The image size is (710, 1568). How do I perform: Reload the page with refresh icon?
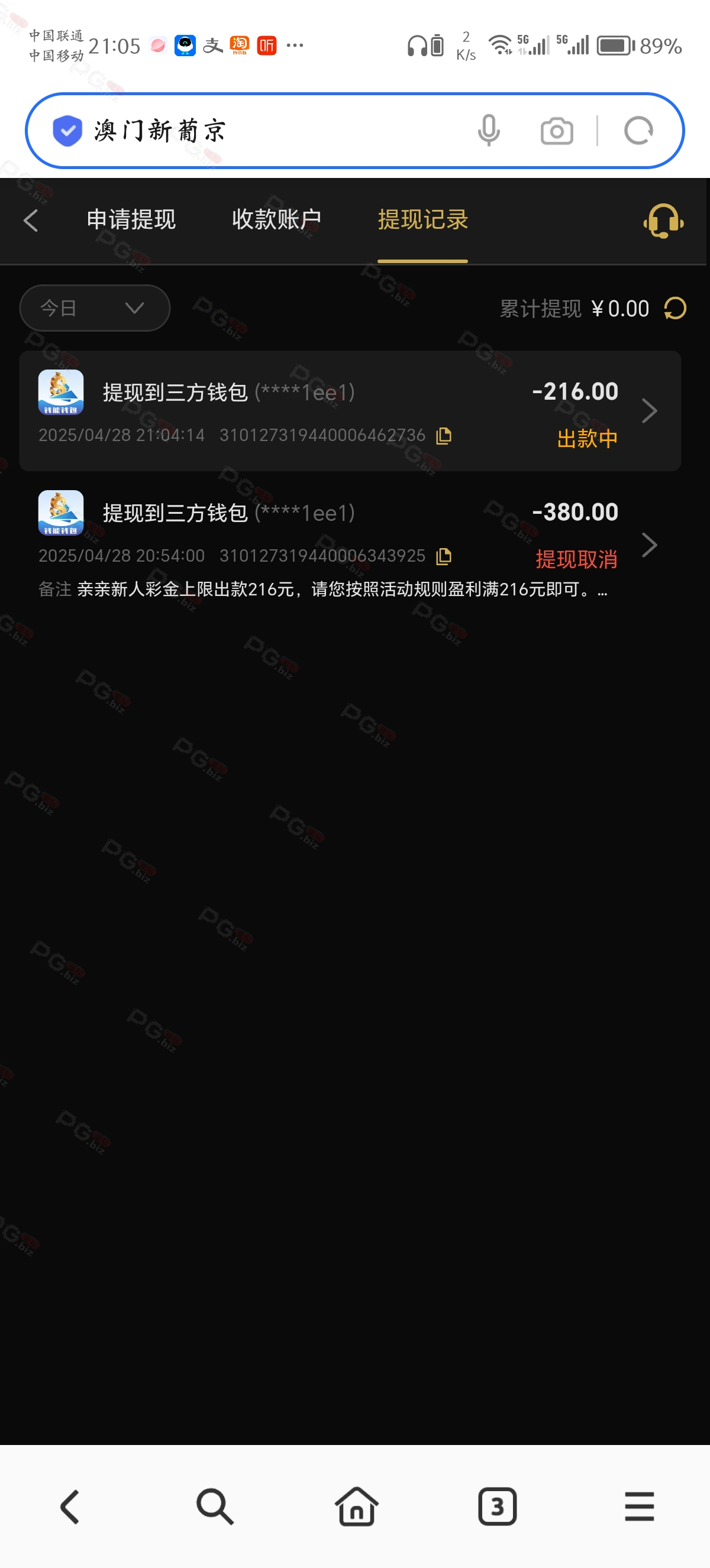pyautogui.click(x=638, y=131)
